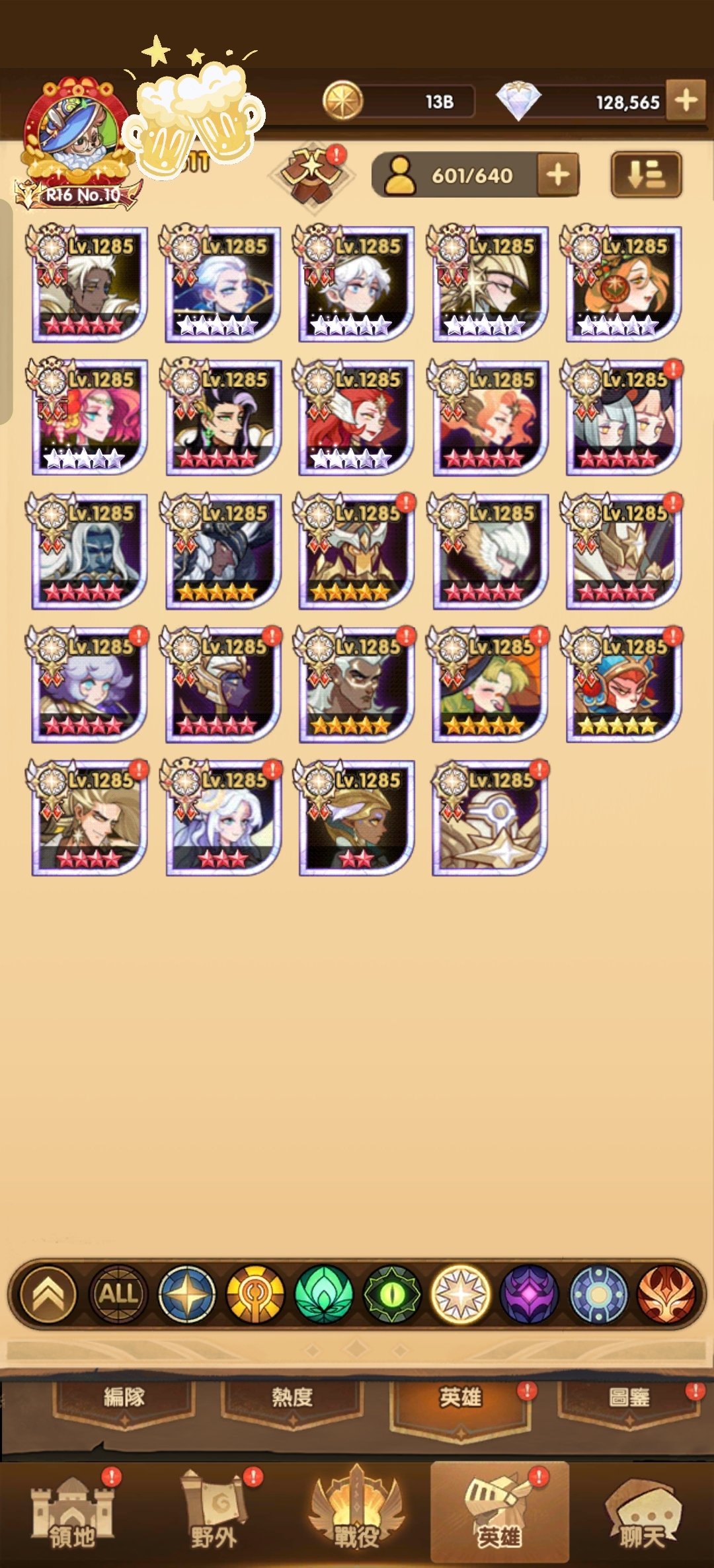Screen dimensions: 714x1568
Task: Expand hero slot capacity 601/640
Action: [559, 175]
